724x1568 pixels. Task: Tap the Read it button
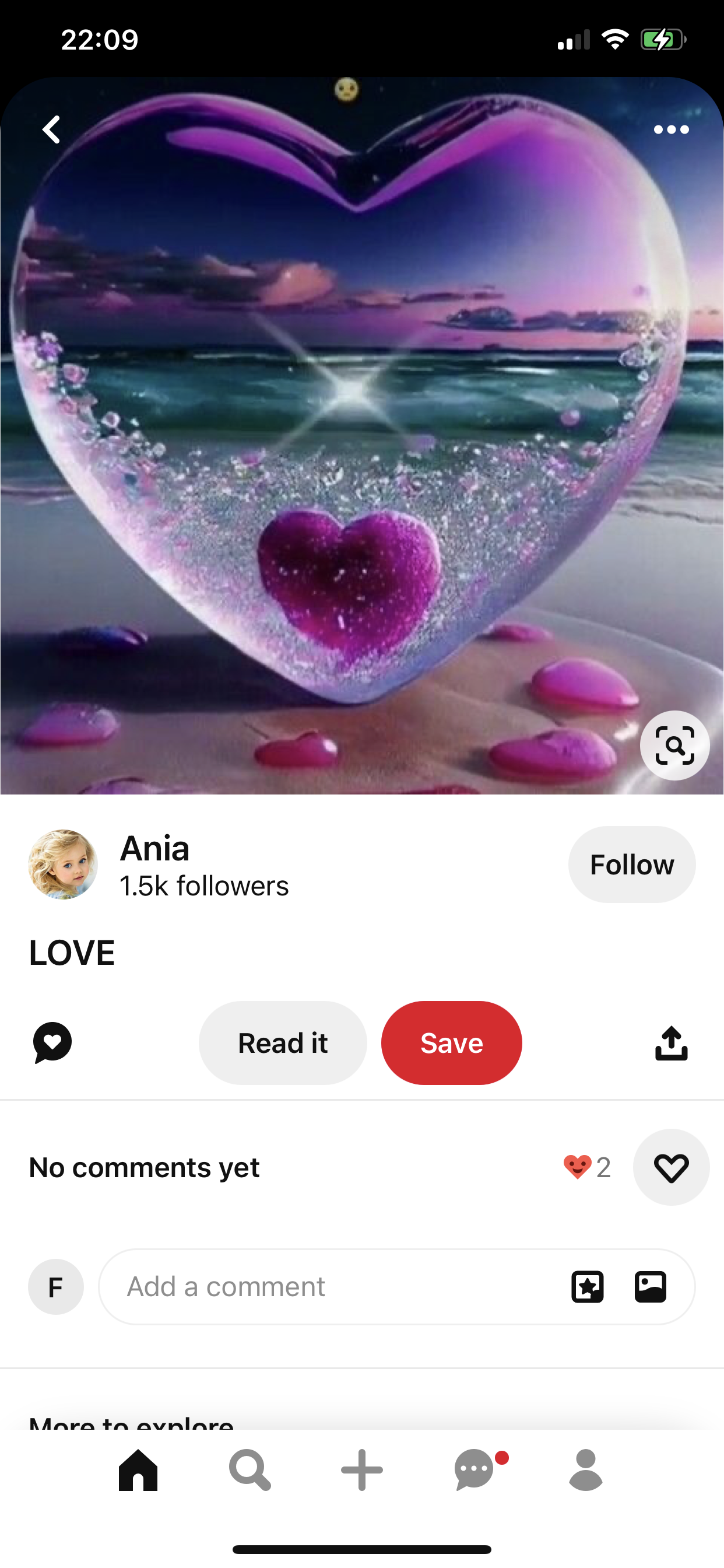point(283,1042)
